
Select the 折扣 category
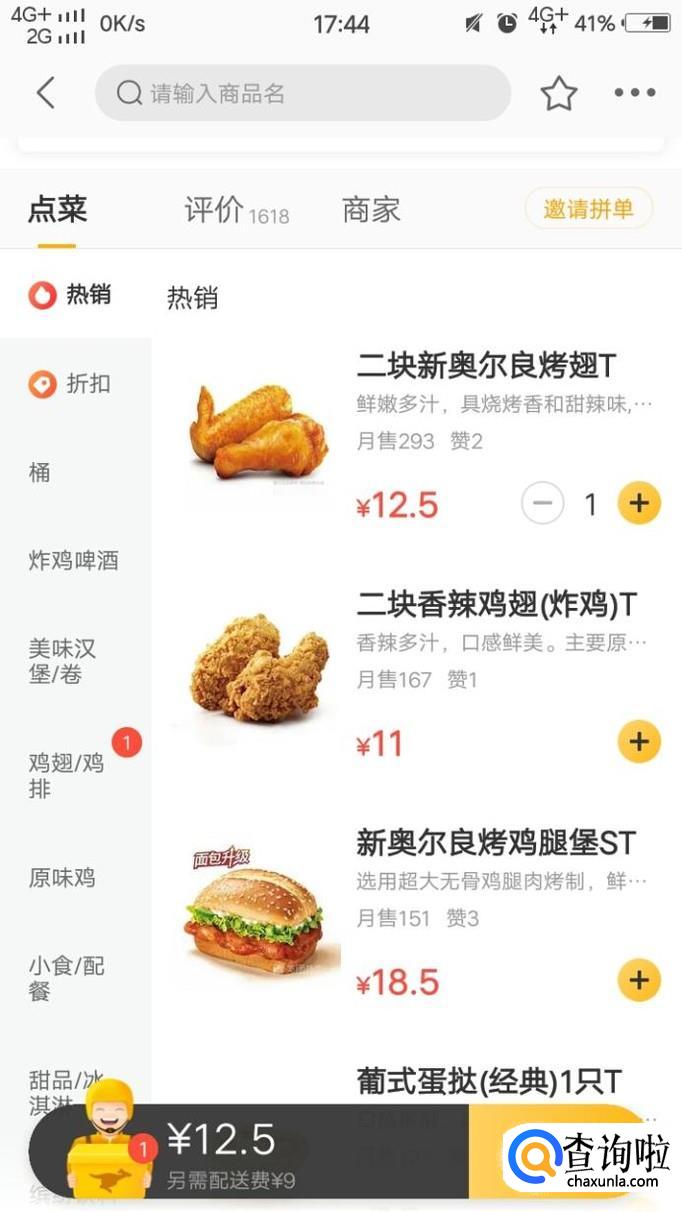(75, 383)
